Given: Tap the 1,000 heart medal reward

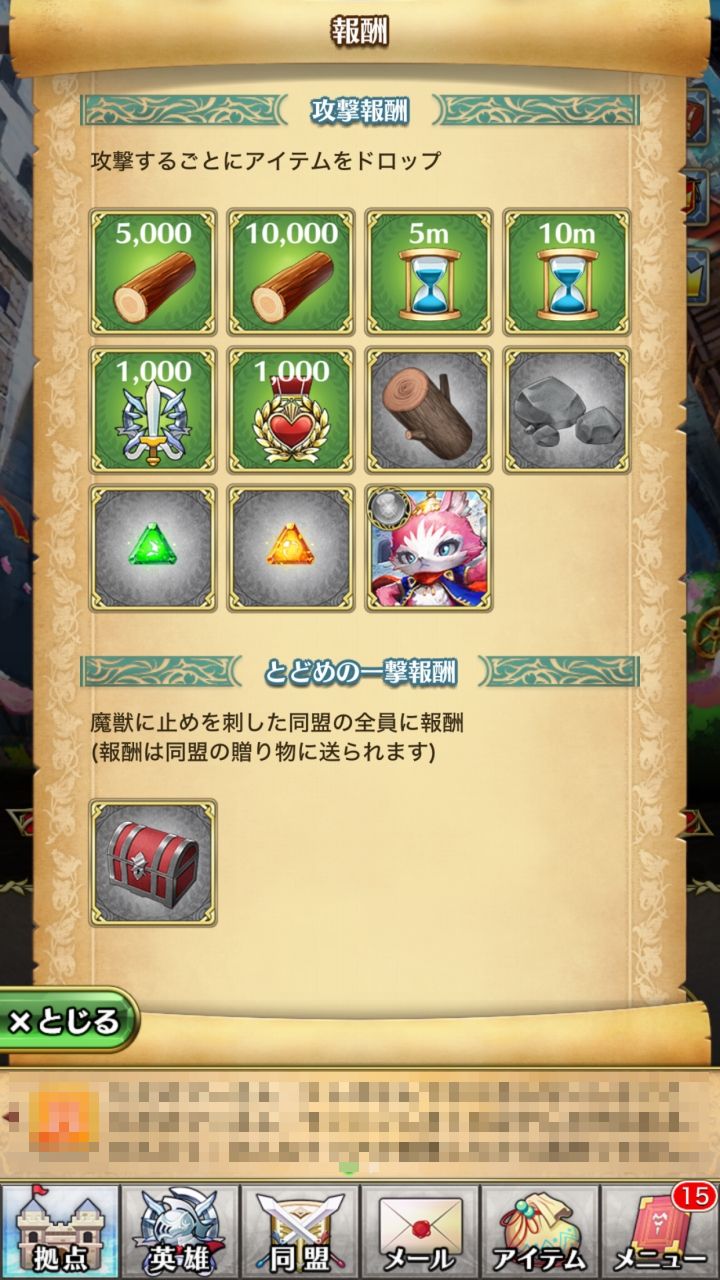Looking at the screenshot, I should tap(291, 410).
